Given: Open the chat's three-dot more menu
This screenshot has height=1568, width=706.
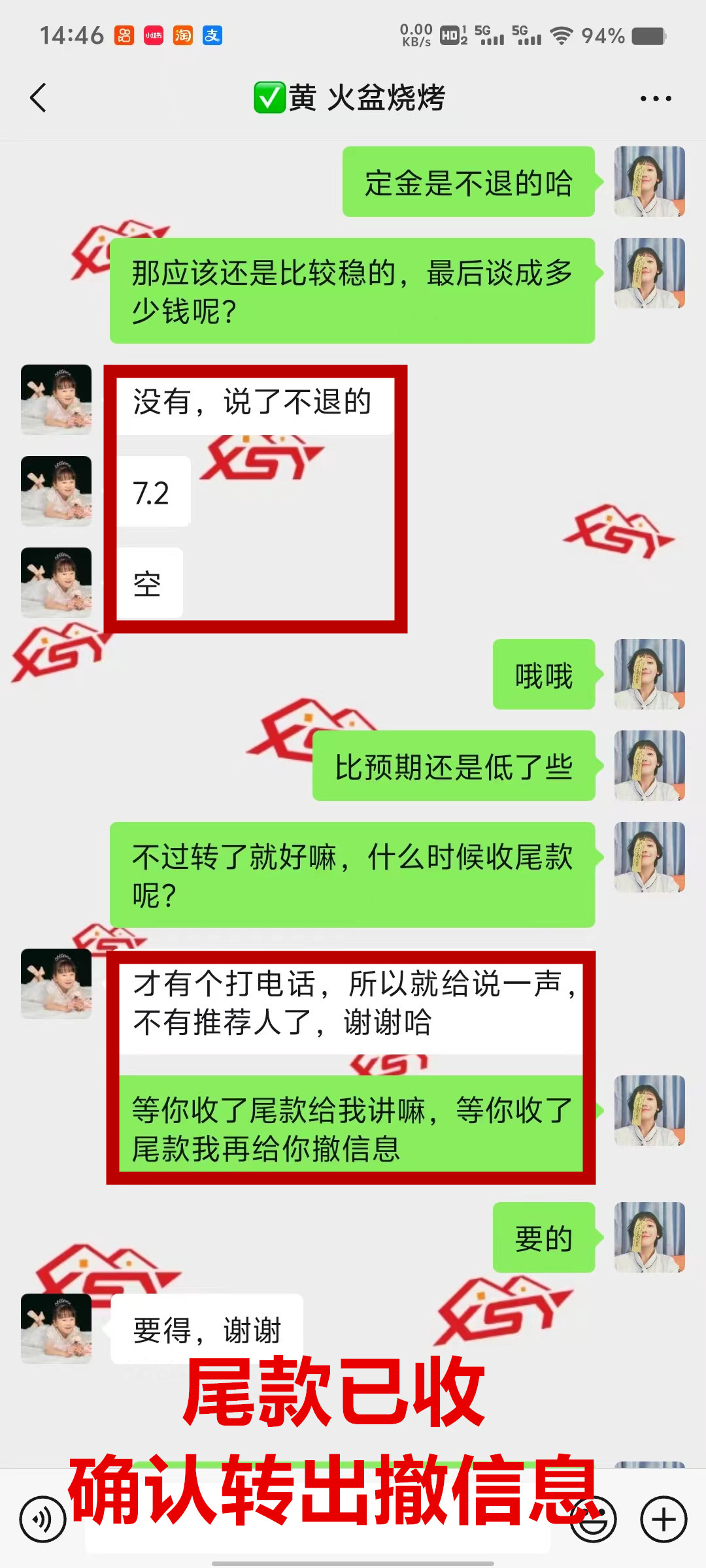Looking at the screenshot, I should pyautogui.click(x=655, y=99).
